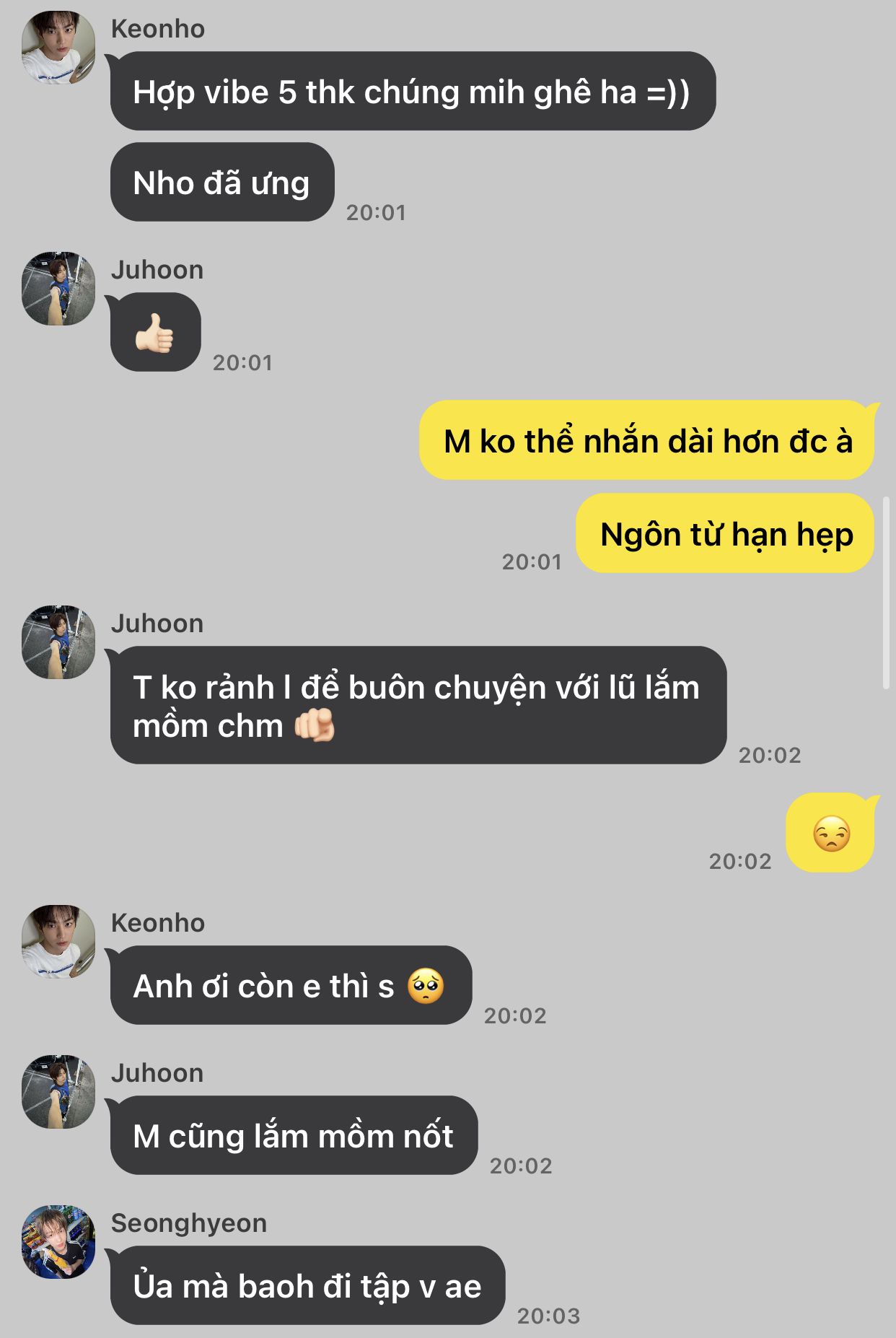The width and height of the screenshot is (896, 1338).
Task: Tap Juhoon's avatar beside "M cũng lắm mồm nốt"
Action: 58,1092
